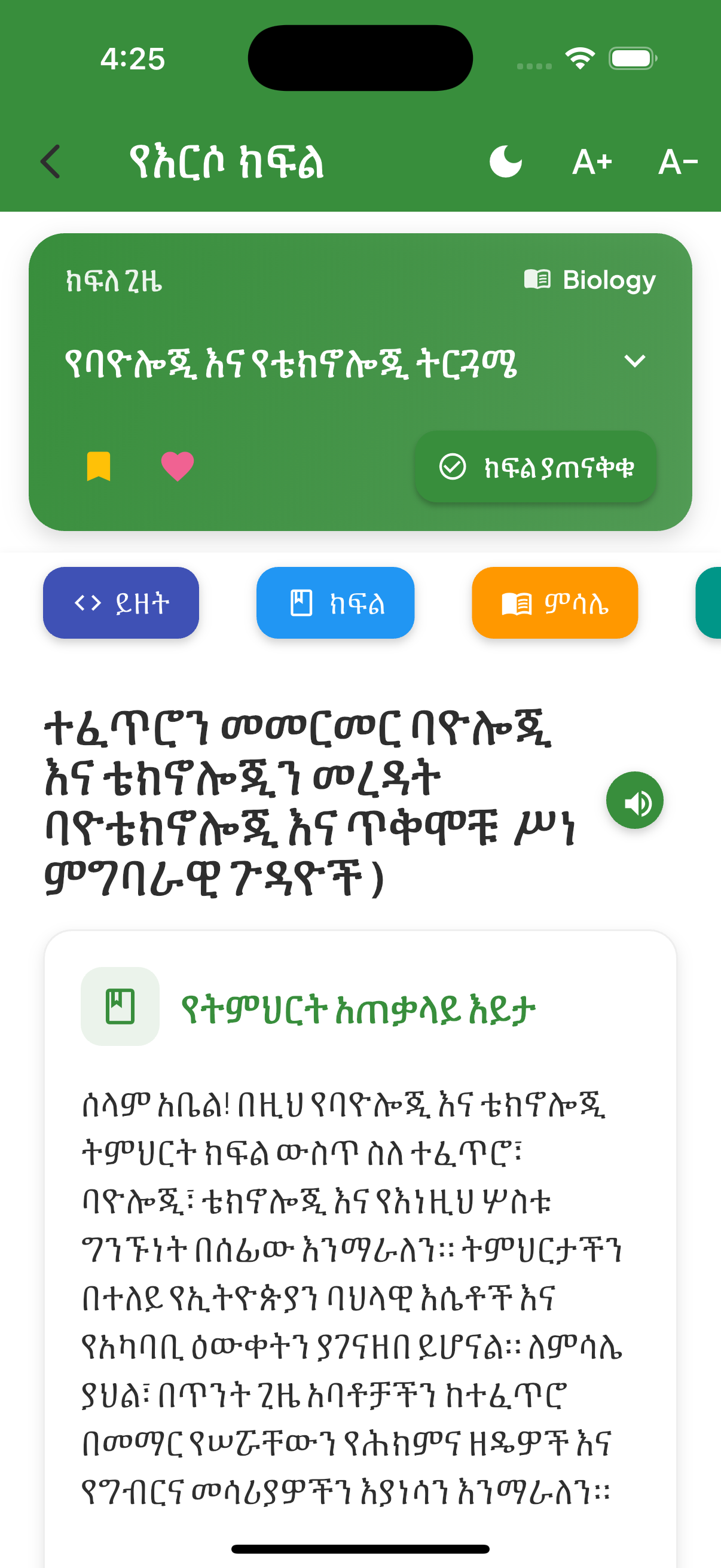Tap the yellow bookmark icon
721x1568 pixels.
point(99,466)
